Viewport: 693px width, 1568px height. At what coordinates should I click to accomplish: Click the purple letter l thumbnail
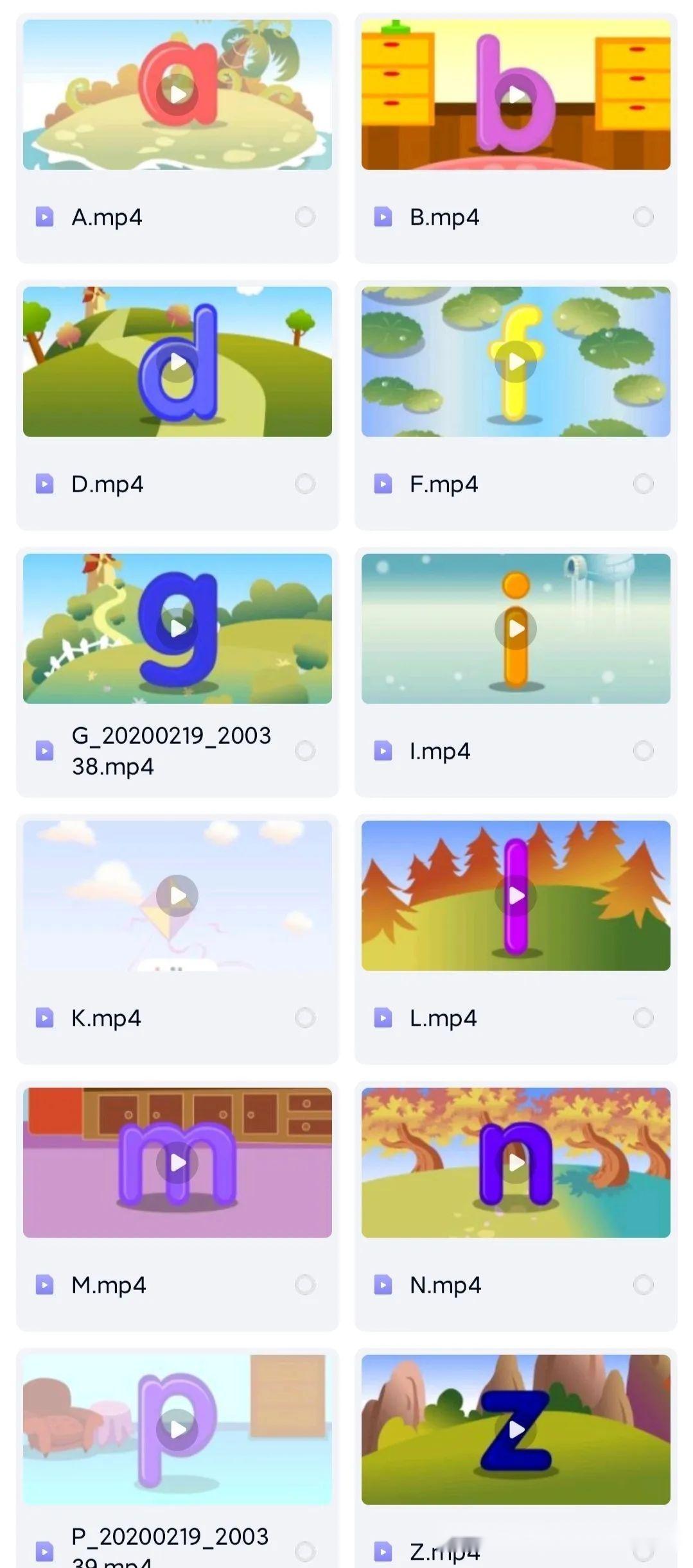(x=518, y=895)
